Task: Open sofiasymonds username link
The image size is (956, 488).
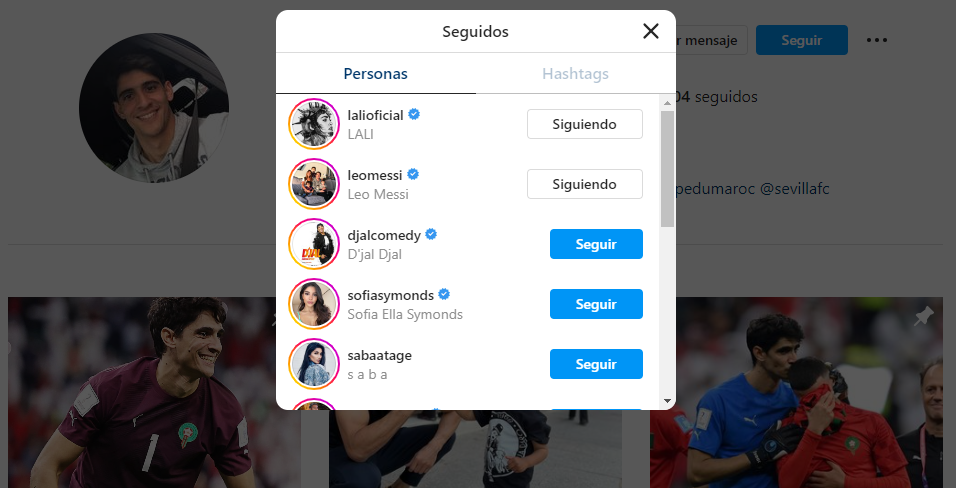Action: 390,295
